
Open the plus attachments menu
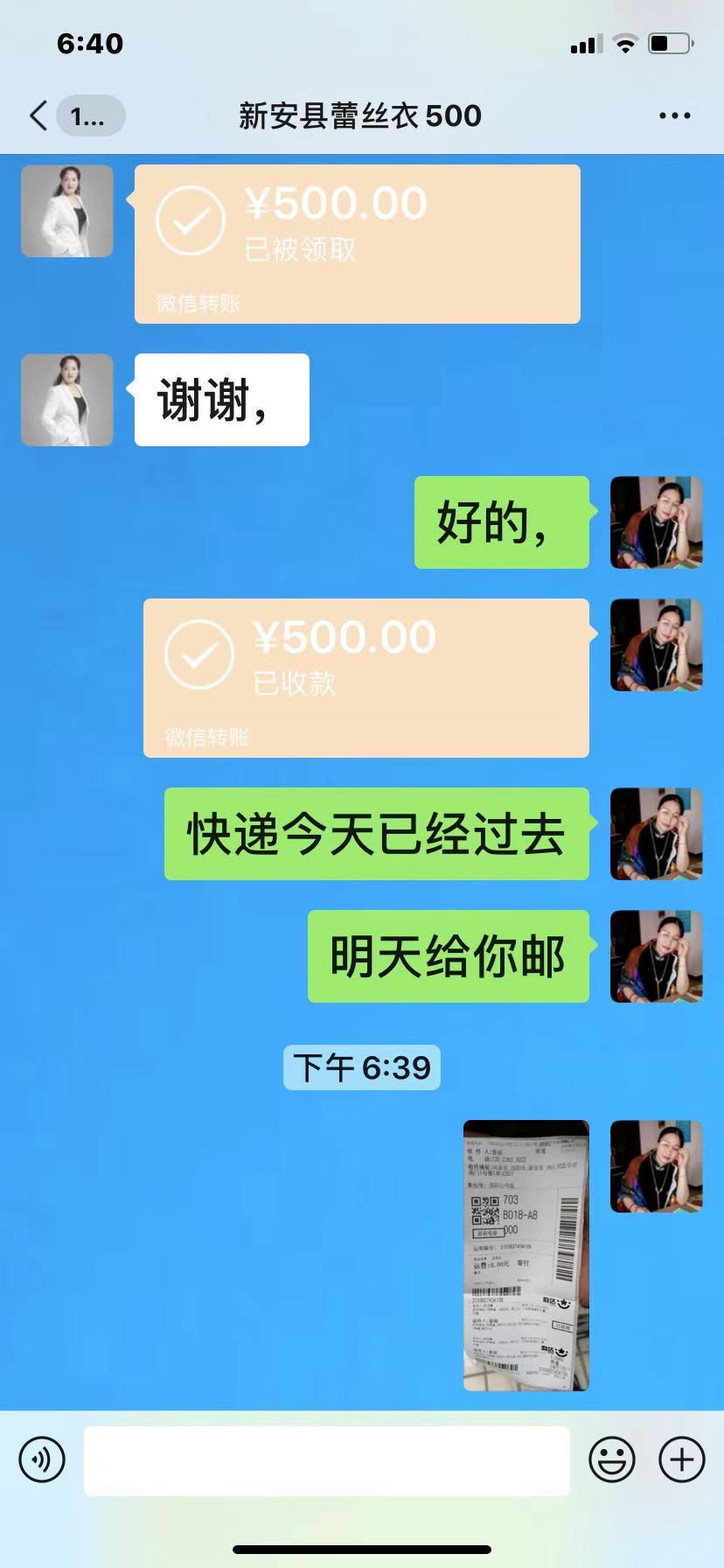681,1459
